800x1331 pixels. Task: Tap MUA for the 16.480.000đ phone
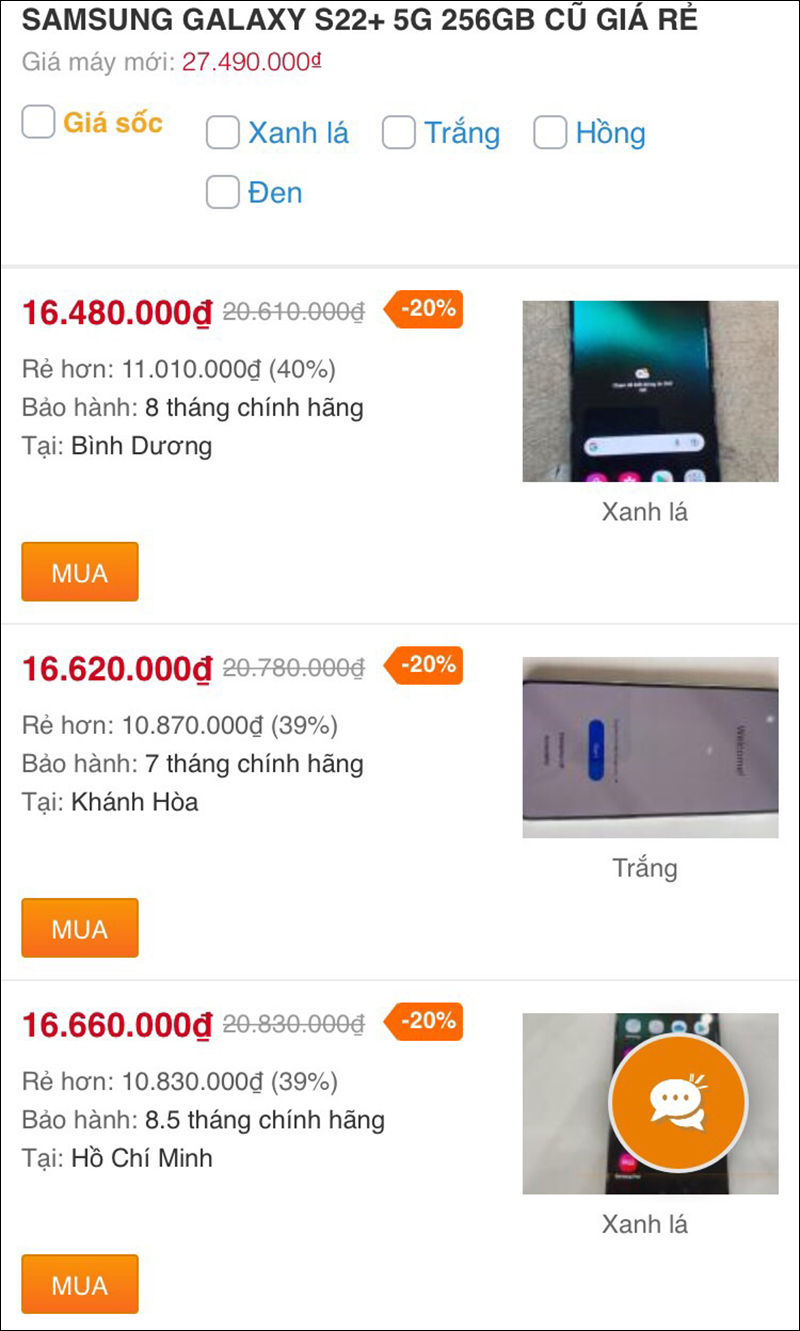click(80, 572)
